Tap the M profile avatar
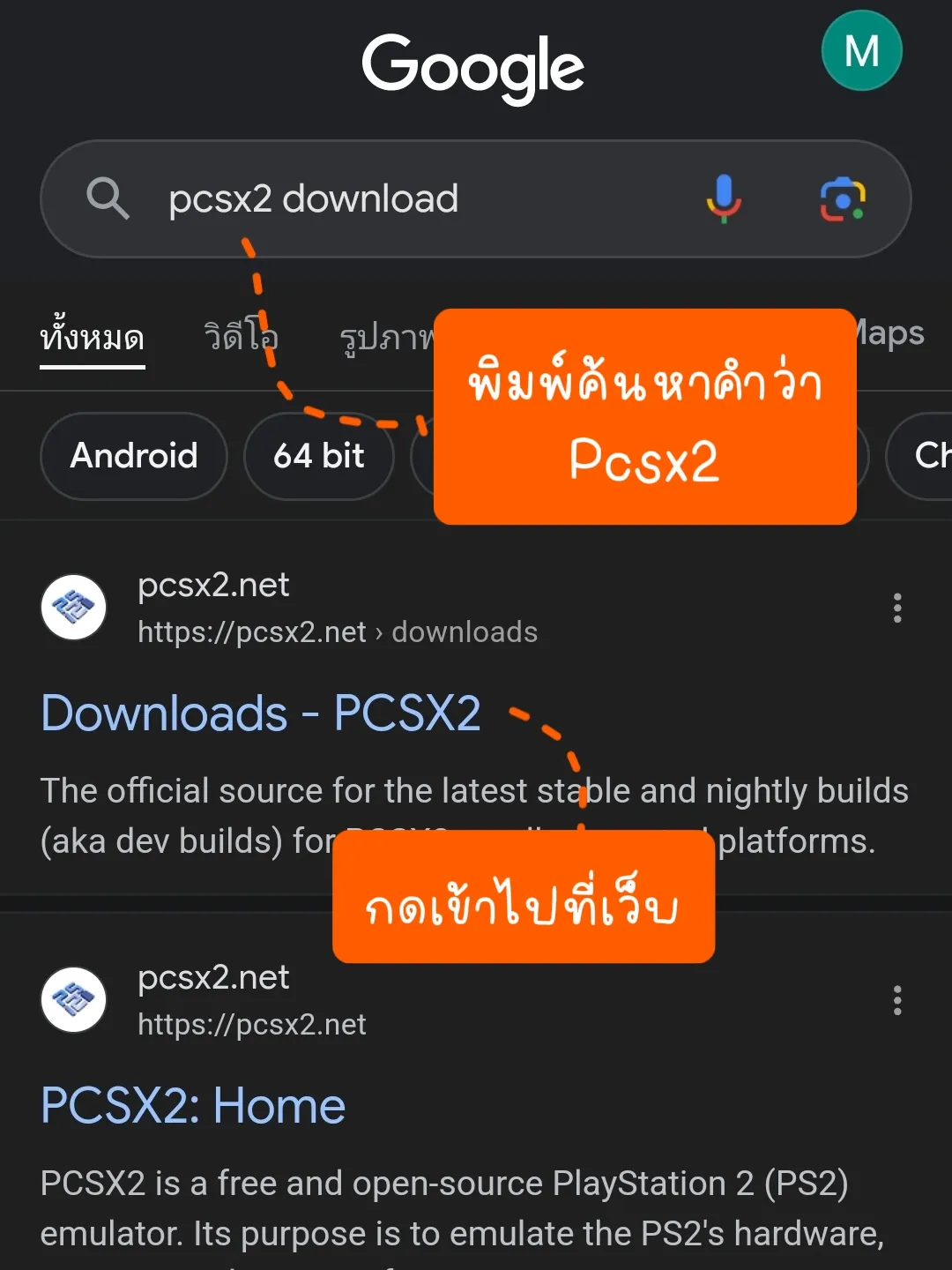 [x=861, y=50]
